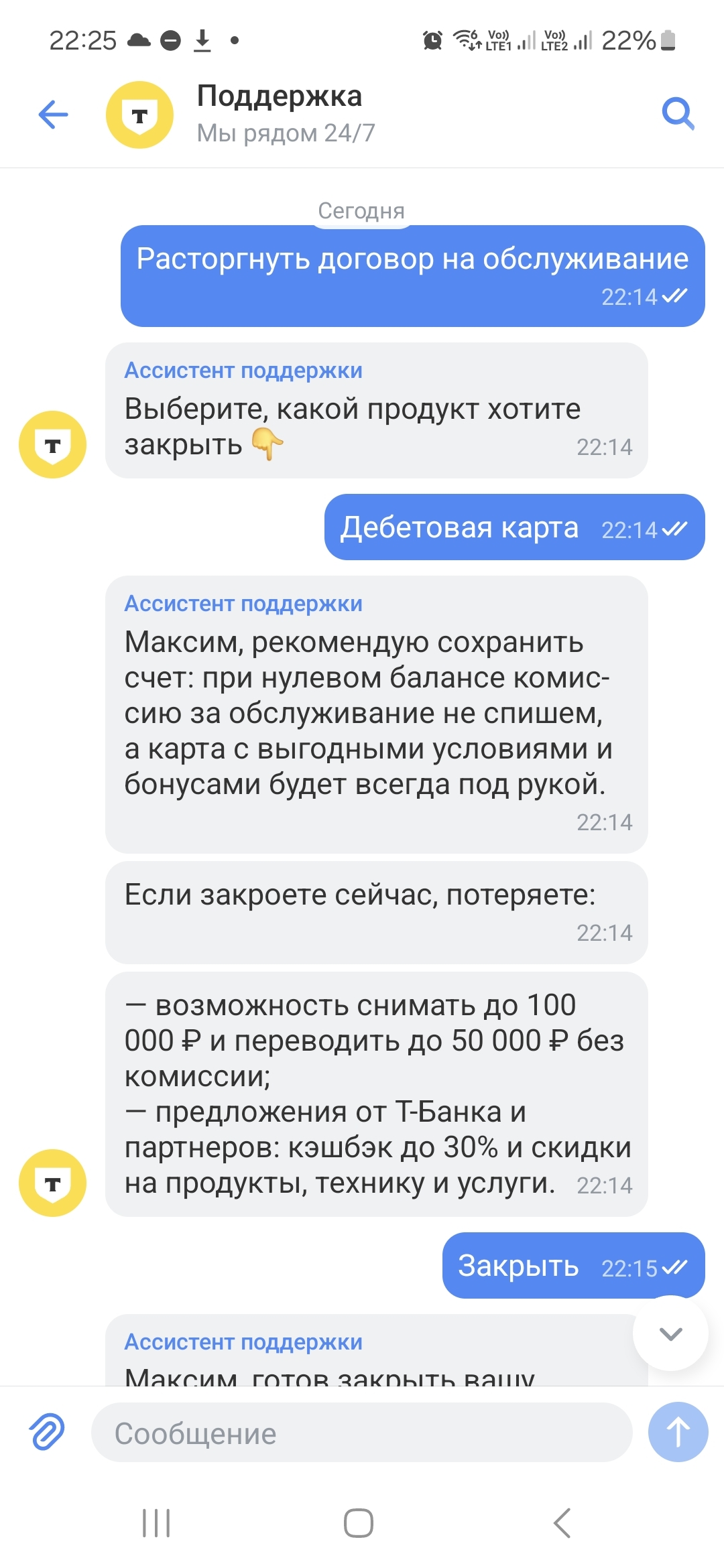
Task: Open the Поддержка chat header
Action: tap(279, 114)
